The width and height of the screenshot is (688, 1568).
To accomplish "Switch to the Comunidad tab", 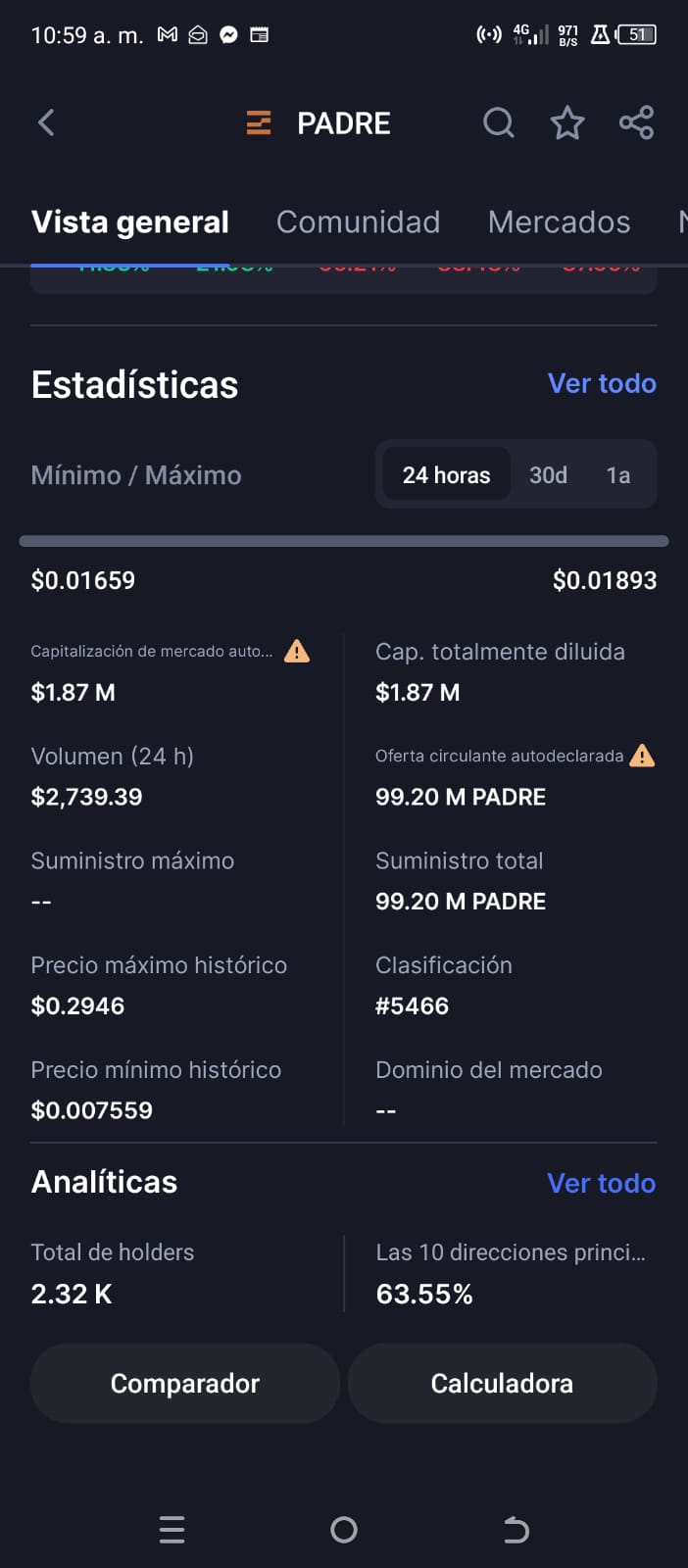I will (x=358, y=221).
